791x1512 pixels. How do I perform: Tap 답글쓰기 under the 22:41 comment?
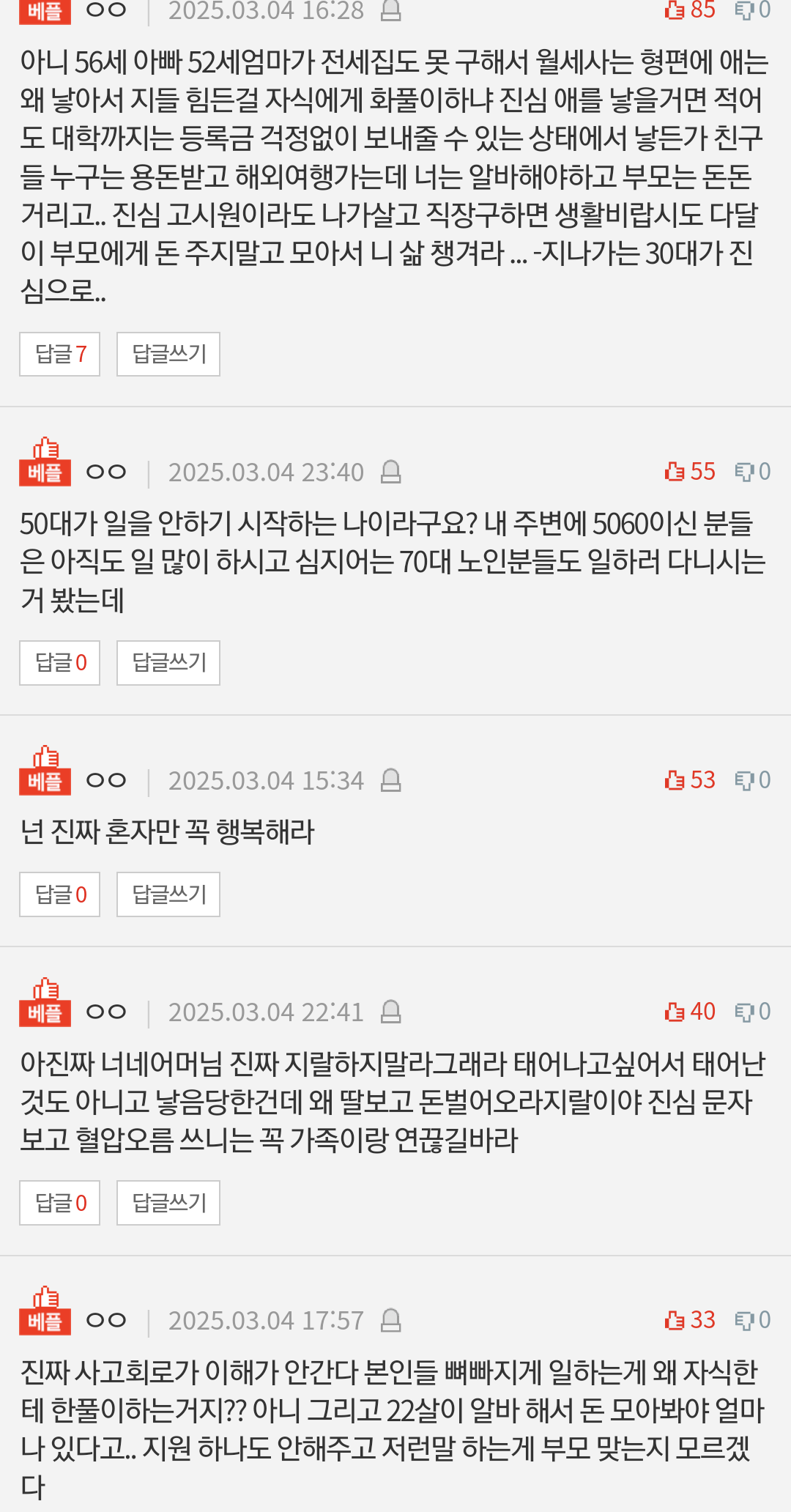pyautogui.click(x=168, y=1202)
